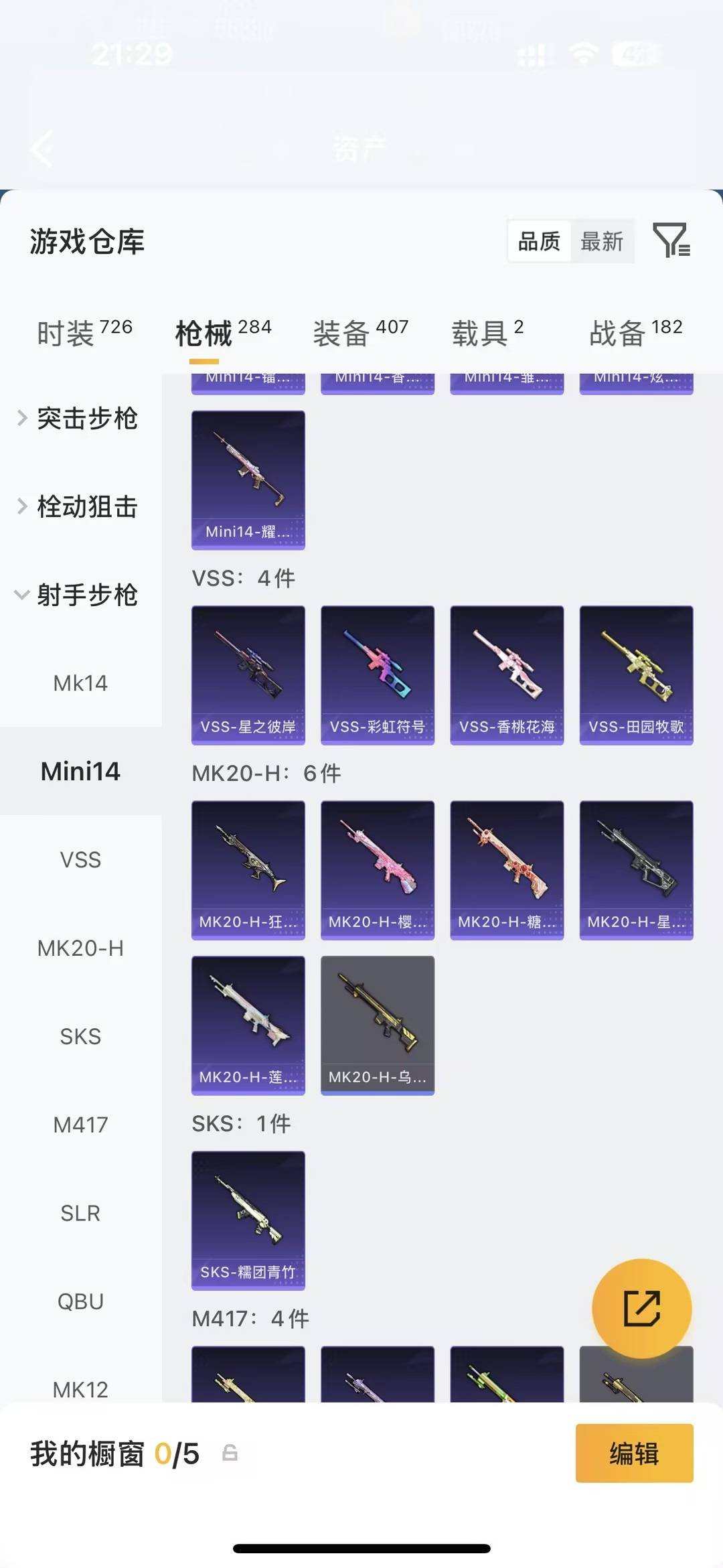Open the 载具 tab
Screen dimensions: 723x1568
click(487, 333)
